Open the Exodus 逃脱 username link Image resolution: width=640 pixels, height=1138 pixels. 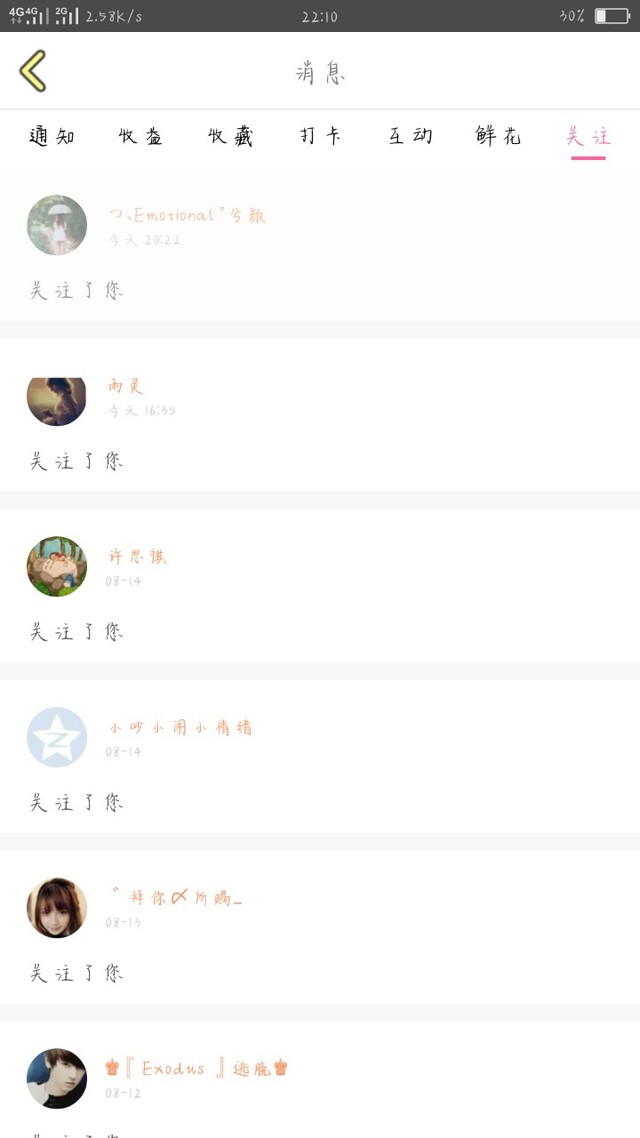click(197, 1068)
